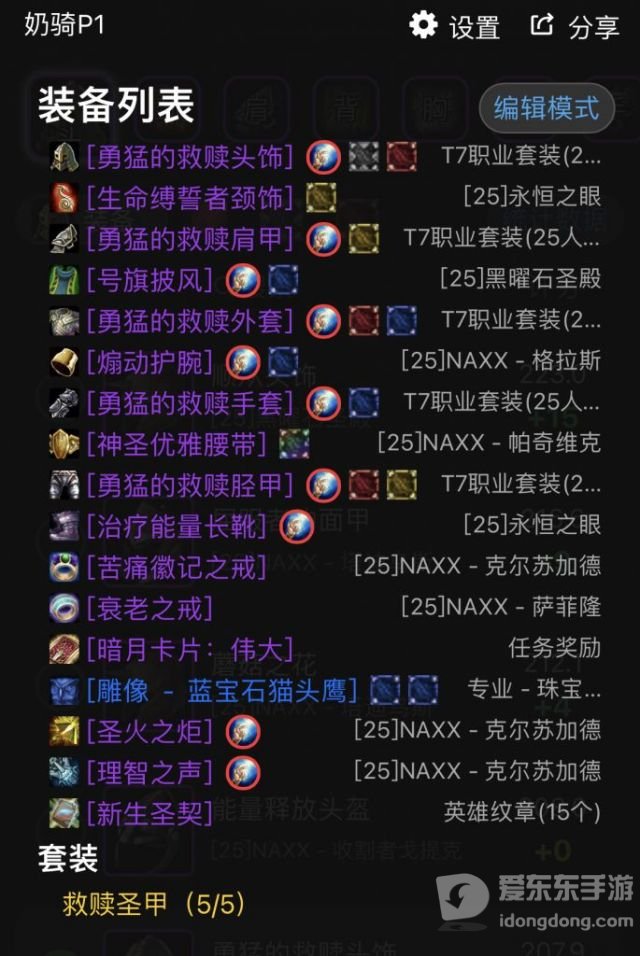View item 勇猛的救赎外套

point(190,320)
